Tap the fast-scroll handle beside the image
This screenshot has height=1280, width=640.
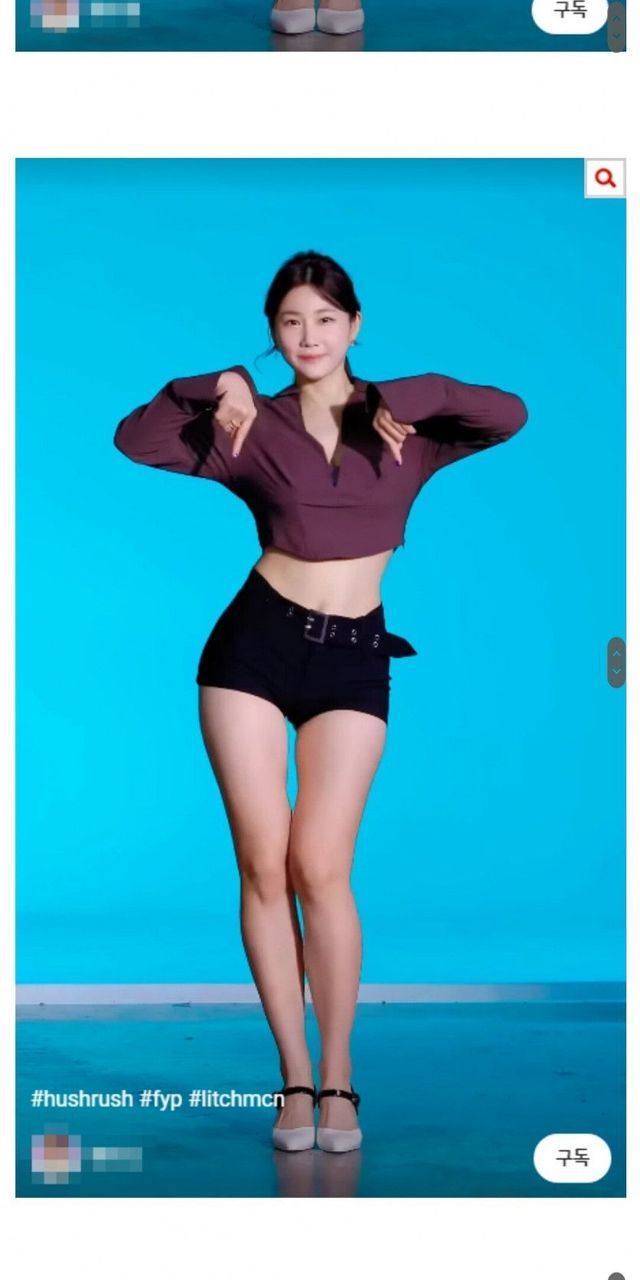[x=616, y=662]
